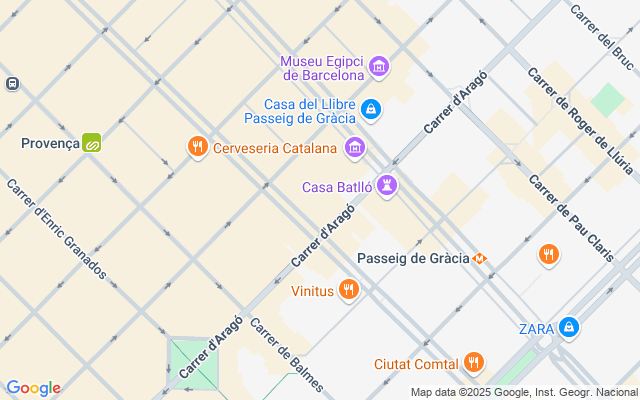Open the Vinitus restaurant marker
Viewport: 640px width, 400px height.
pyautogui.click(x=348, y=291)
